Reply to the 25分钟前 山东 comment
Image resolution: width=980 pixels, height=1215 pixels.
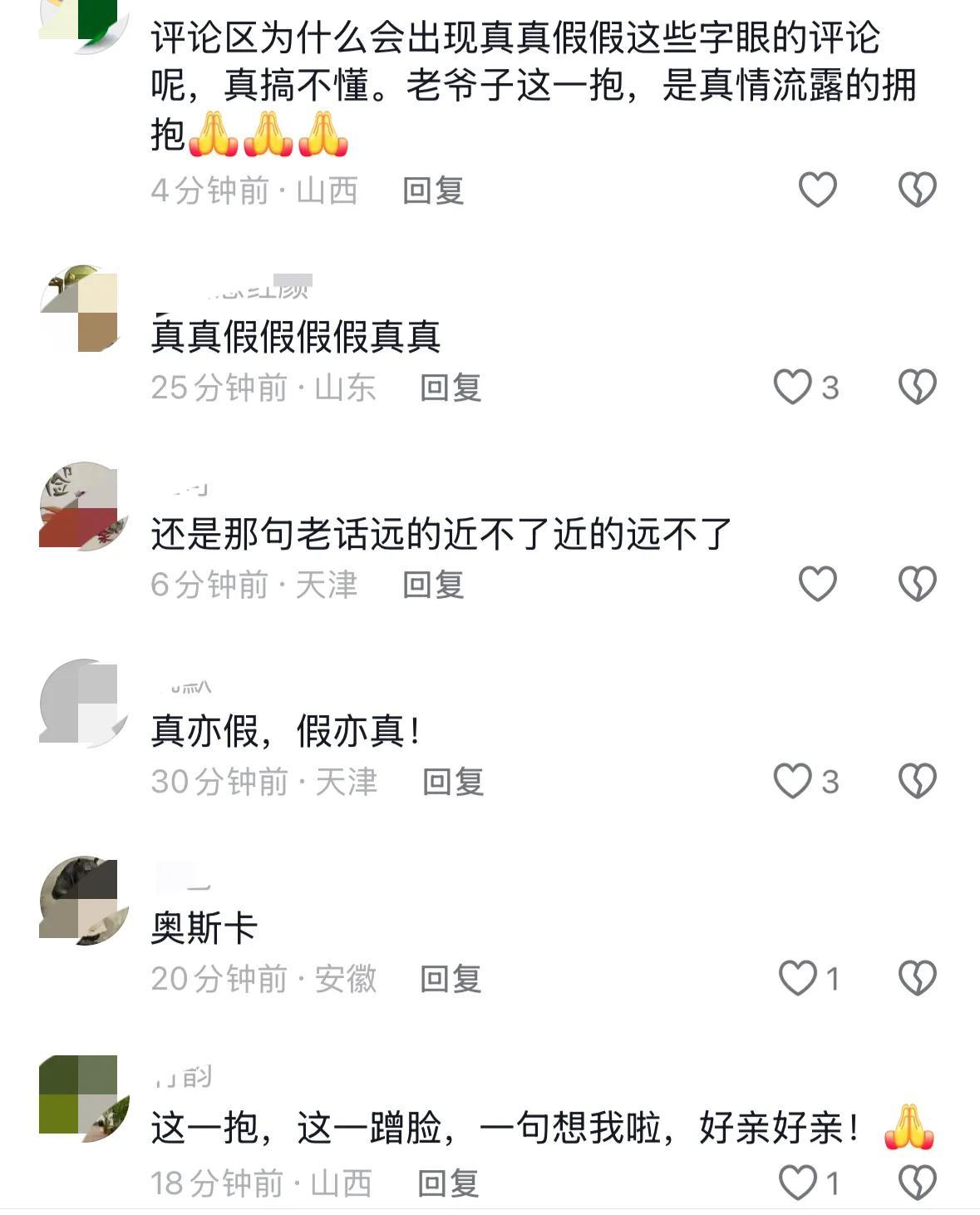[451, 388]
